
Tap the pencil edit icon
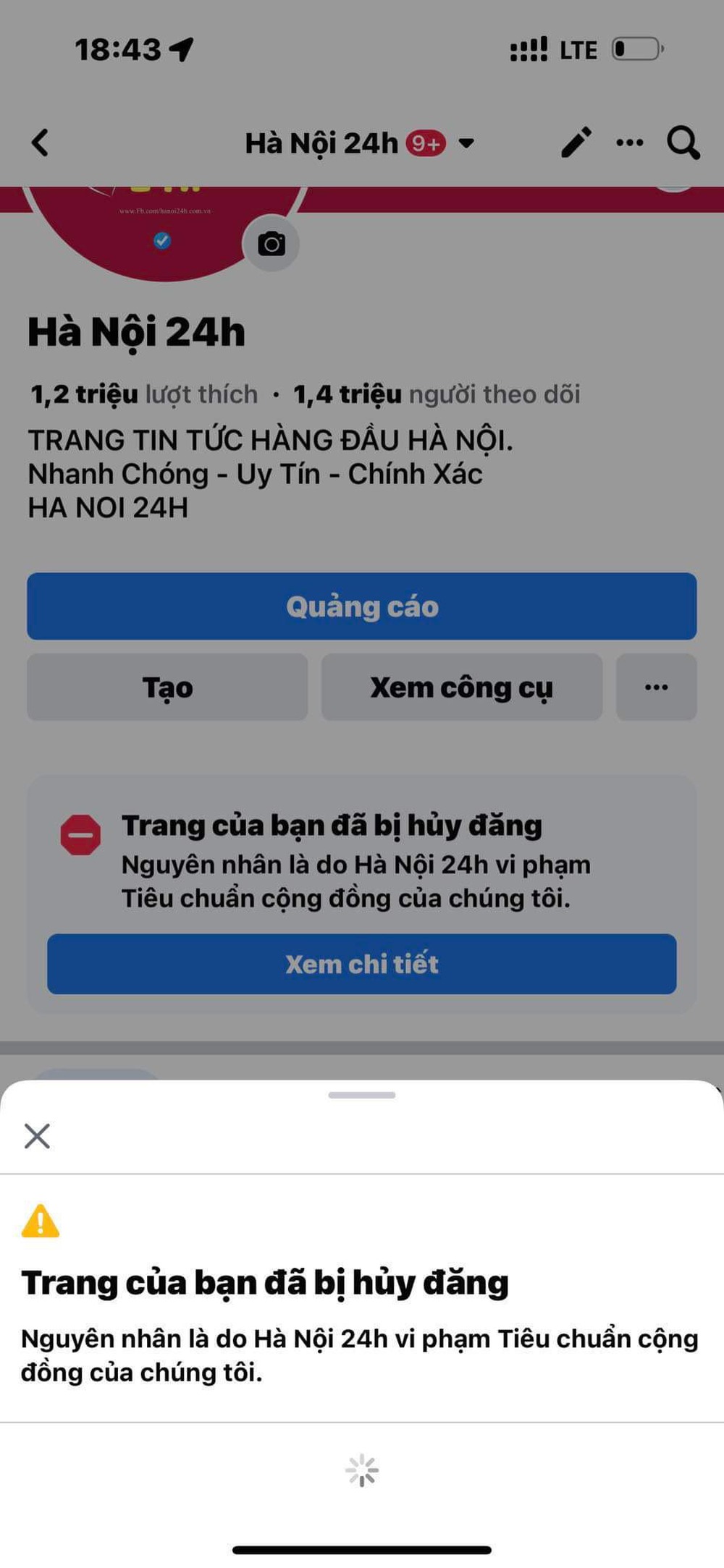[x=576, y=142]
